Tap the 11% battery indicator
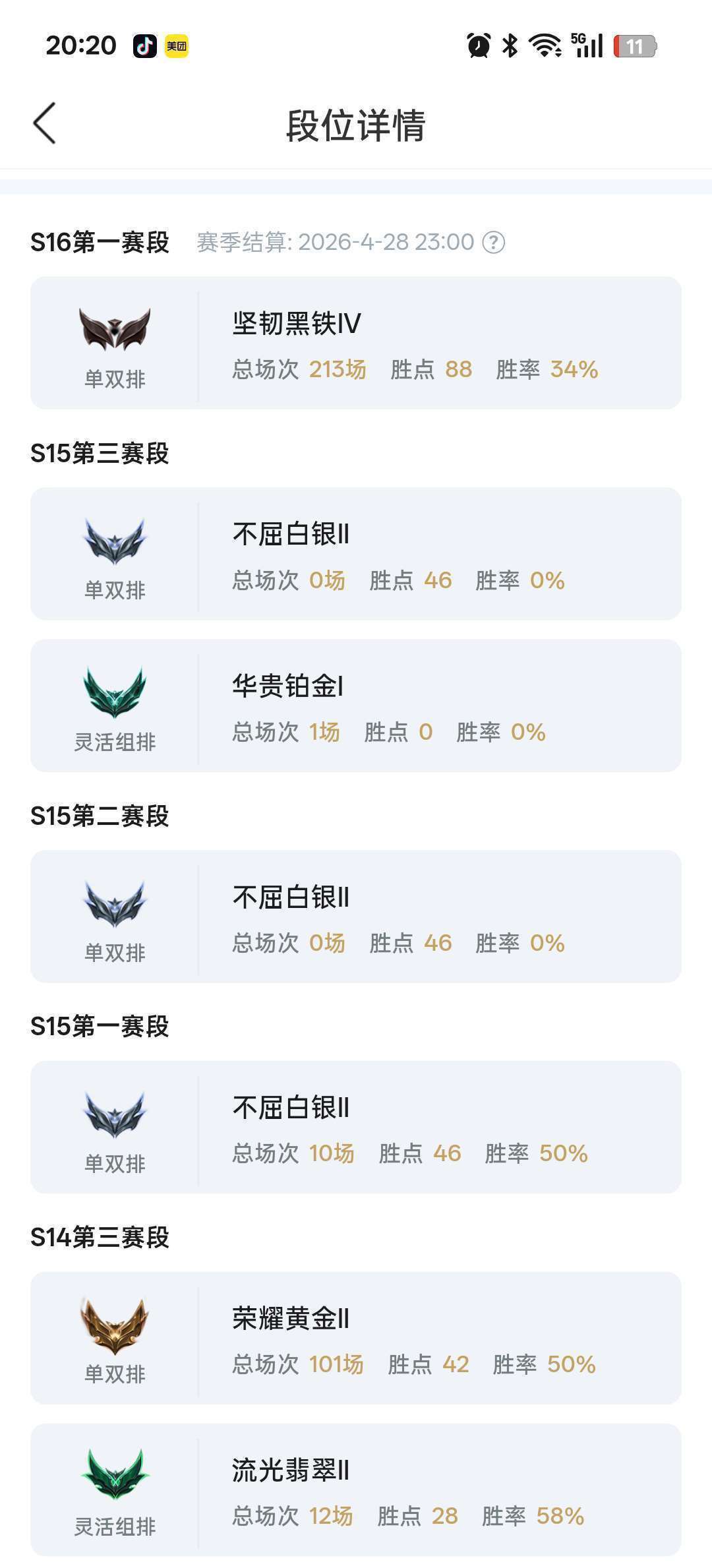 click(x=634, y=45)
